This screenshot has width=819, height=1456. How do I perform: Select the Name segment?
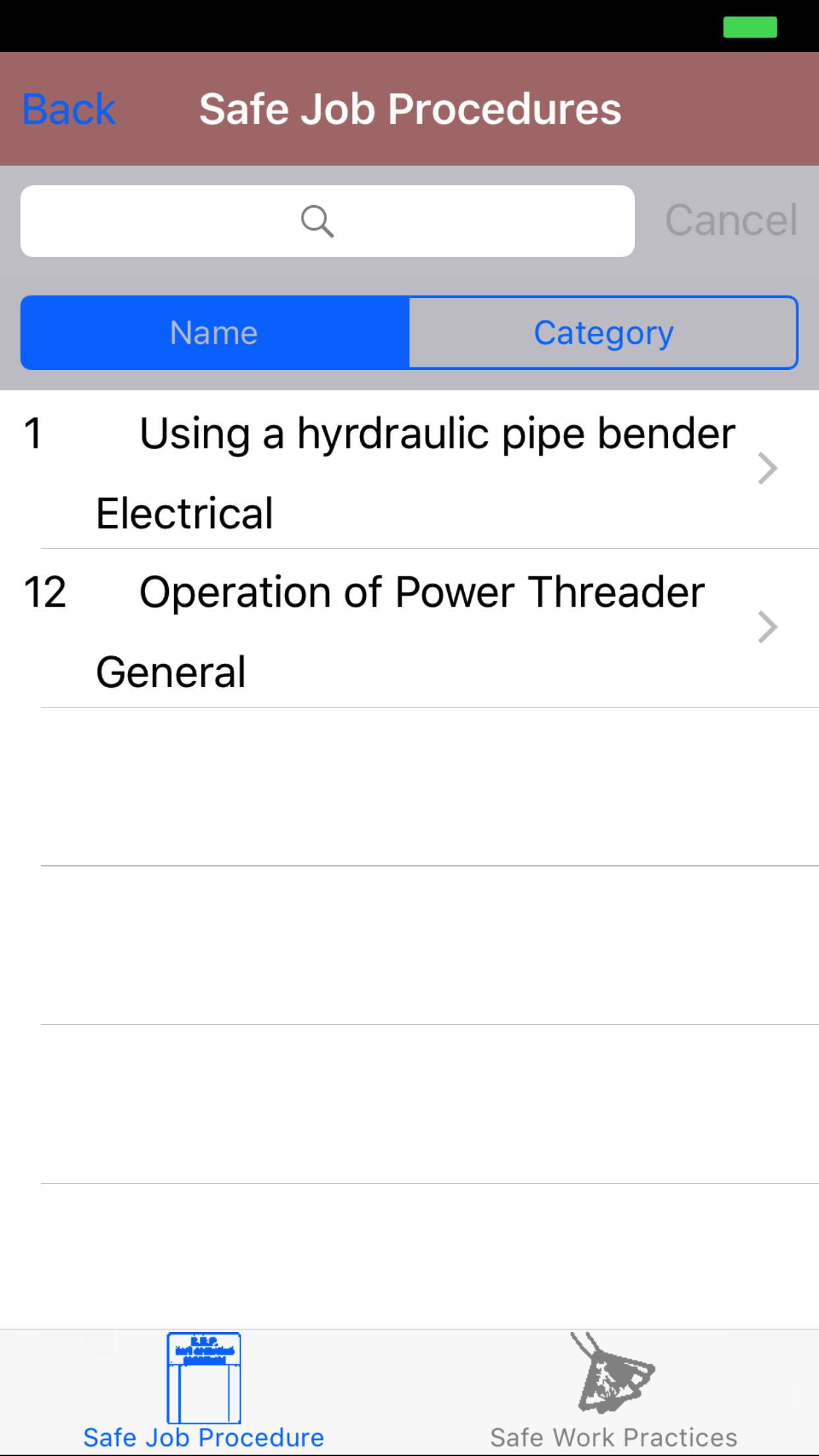tap(215, 333)
